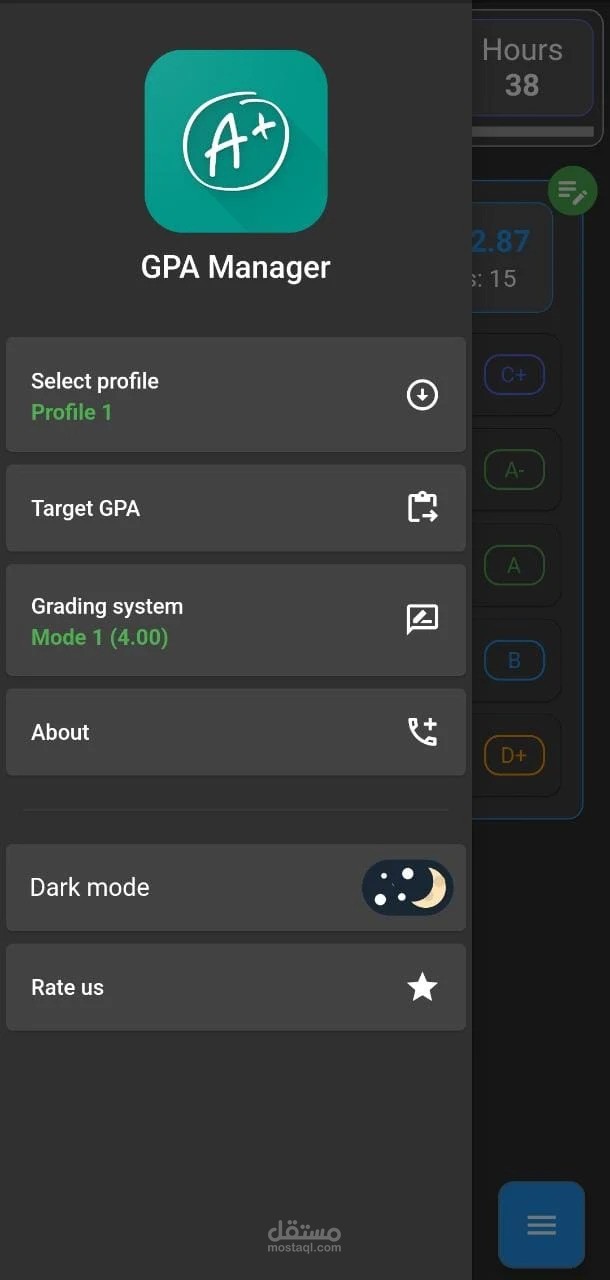Tap the blue hamburger menu button

(541, 1225)
